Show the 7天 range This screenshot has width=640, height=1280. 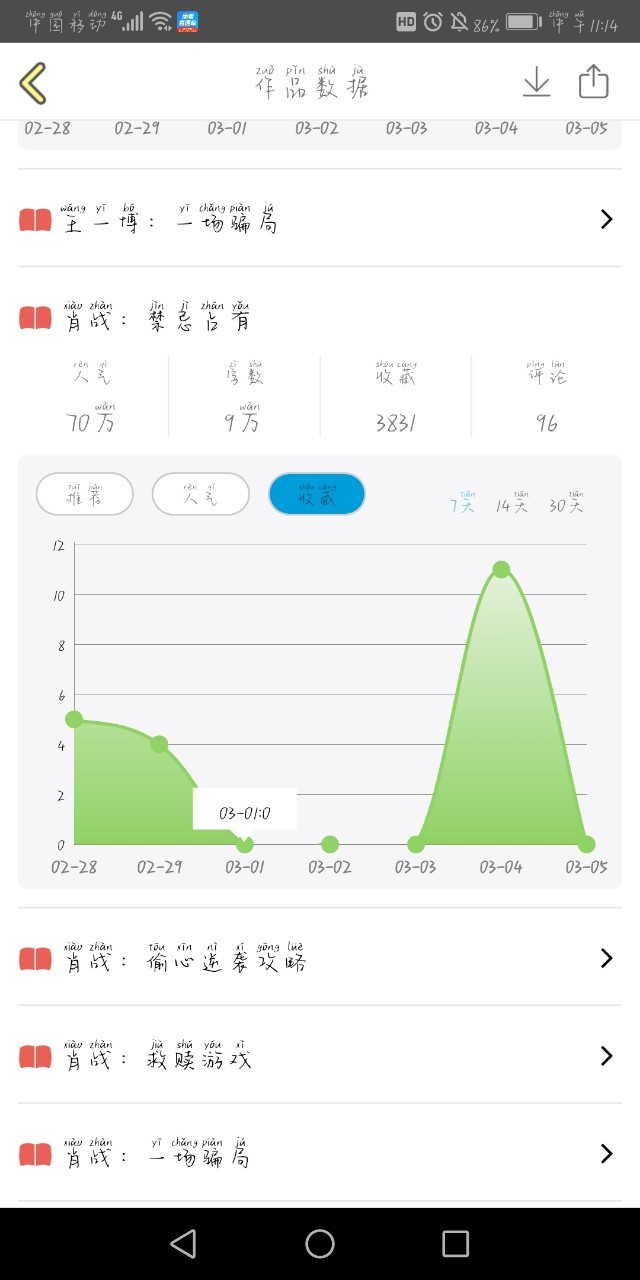coord(462,503)
